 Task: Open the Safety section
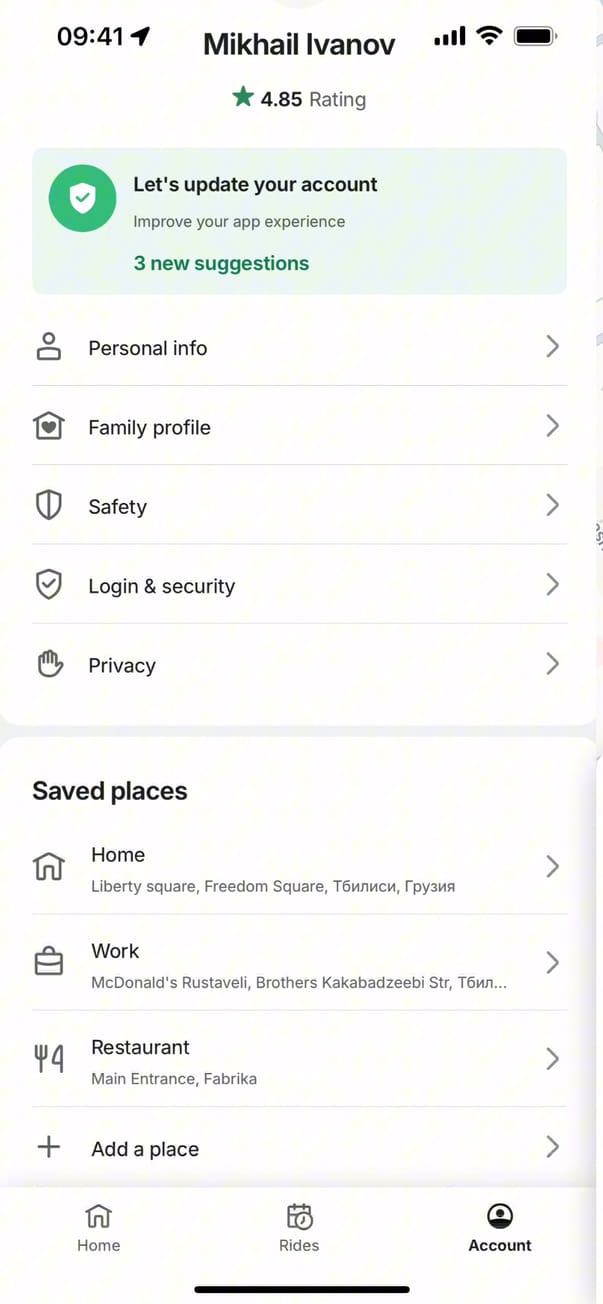(x=299, y=506)
